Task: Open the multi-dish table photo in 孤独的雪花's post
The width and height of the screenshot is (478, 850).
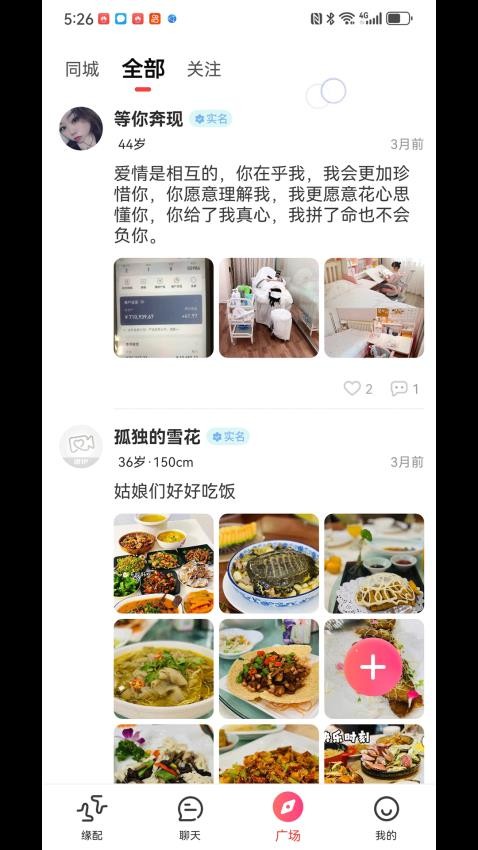Action: [164, 563]
